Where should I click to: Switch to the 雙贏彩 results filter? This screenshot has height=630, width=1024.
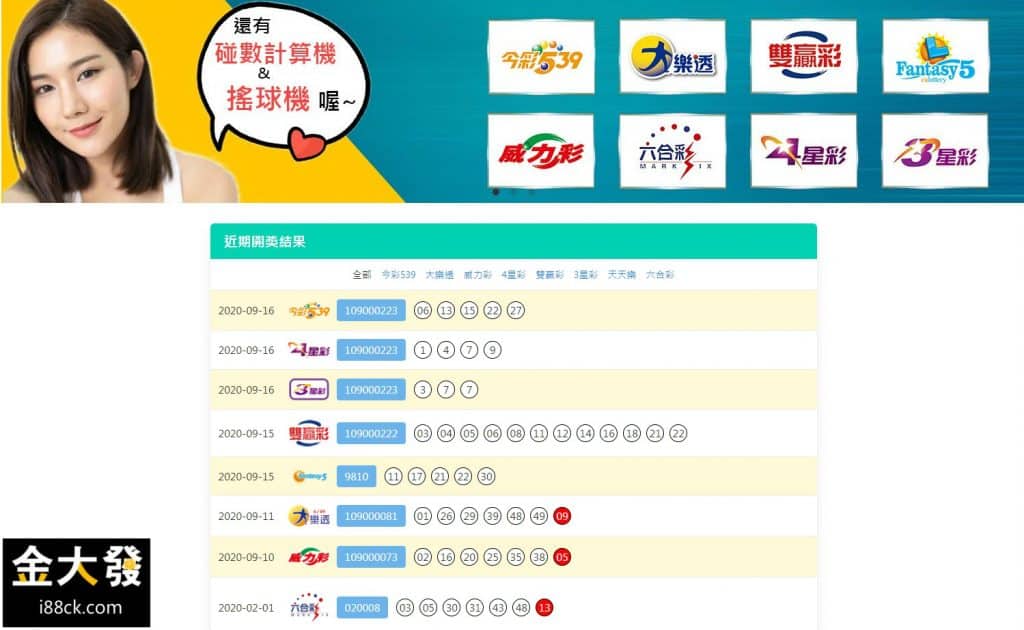point(549,275)
